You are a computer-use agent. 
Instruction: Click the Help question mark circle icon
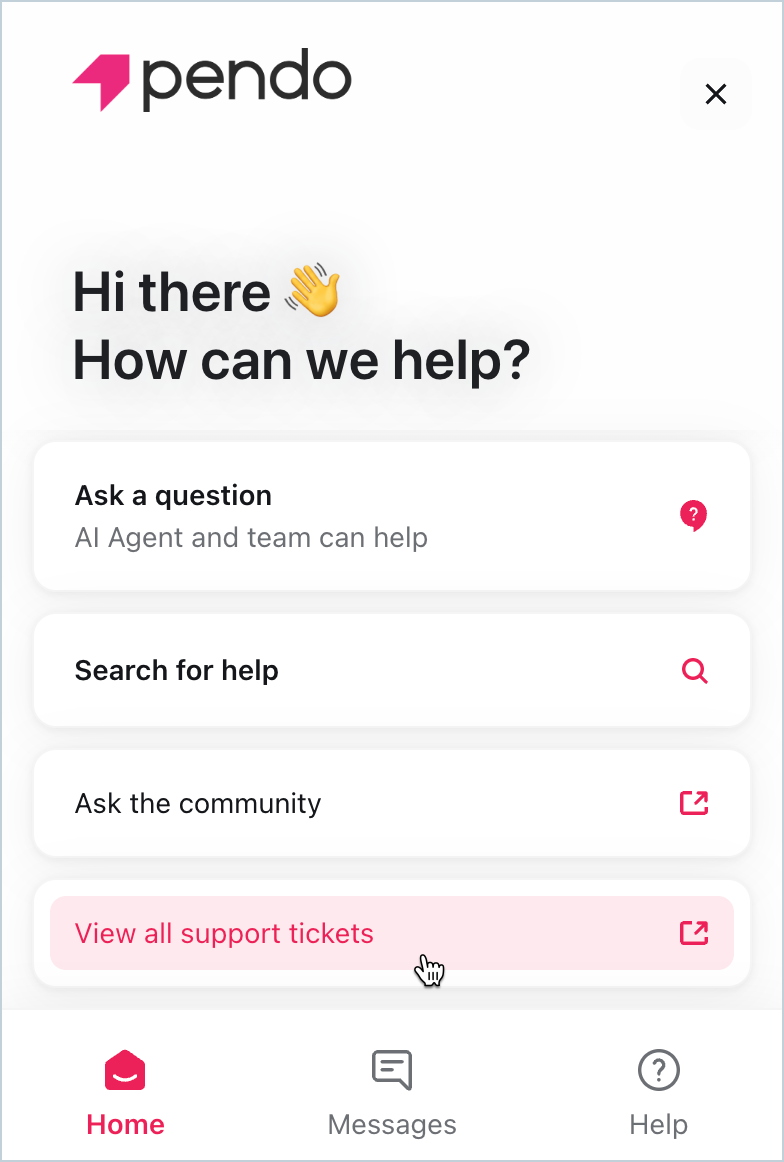coord(658,1070)
